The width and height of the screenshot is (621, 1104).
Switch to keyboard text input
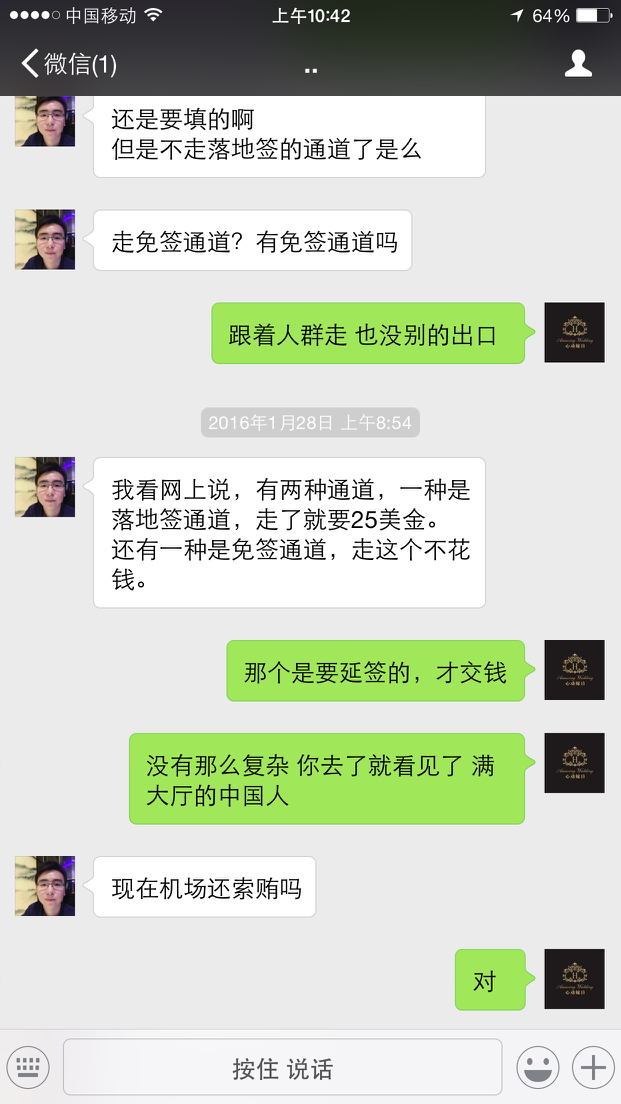pos(28,1067)
